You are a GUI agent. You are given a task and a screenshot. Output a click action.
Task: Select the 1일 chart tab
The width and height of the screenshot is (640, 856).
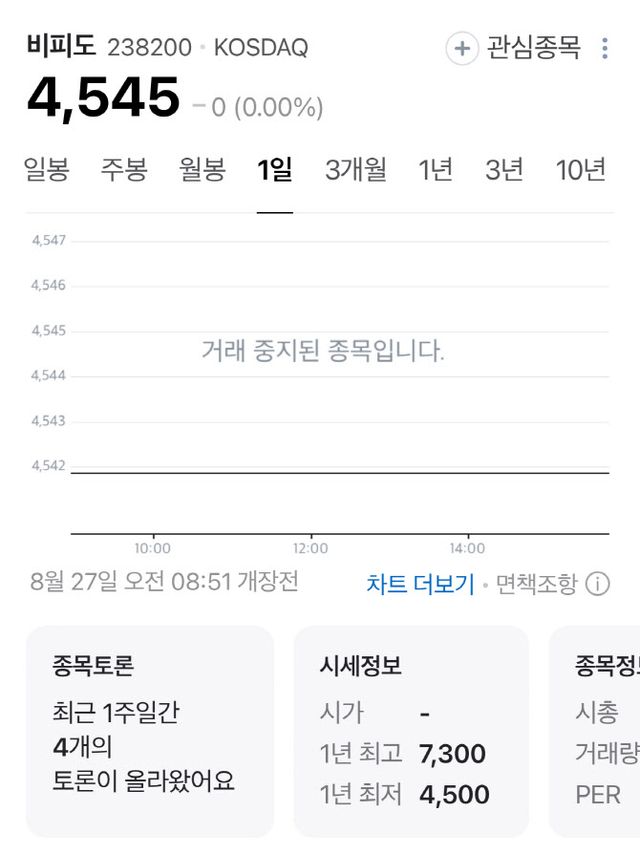point(275,169)
